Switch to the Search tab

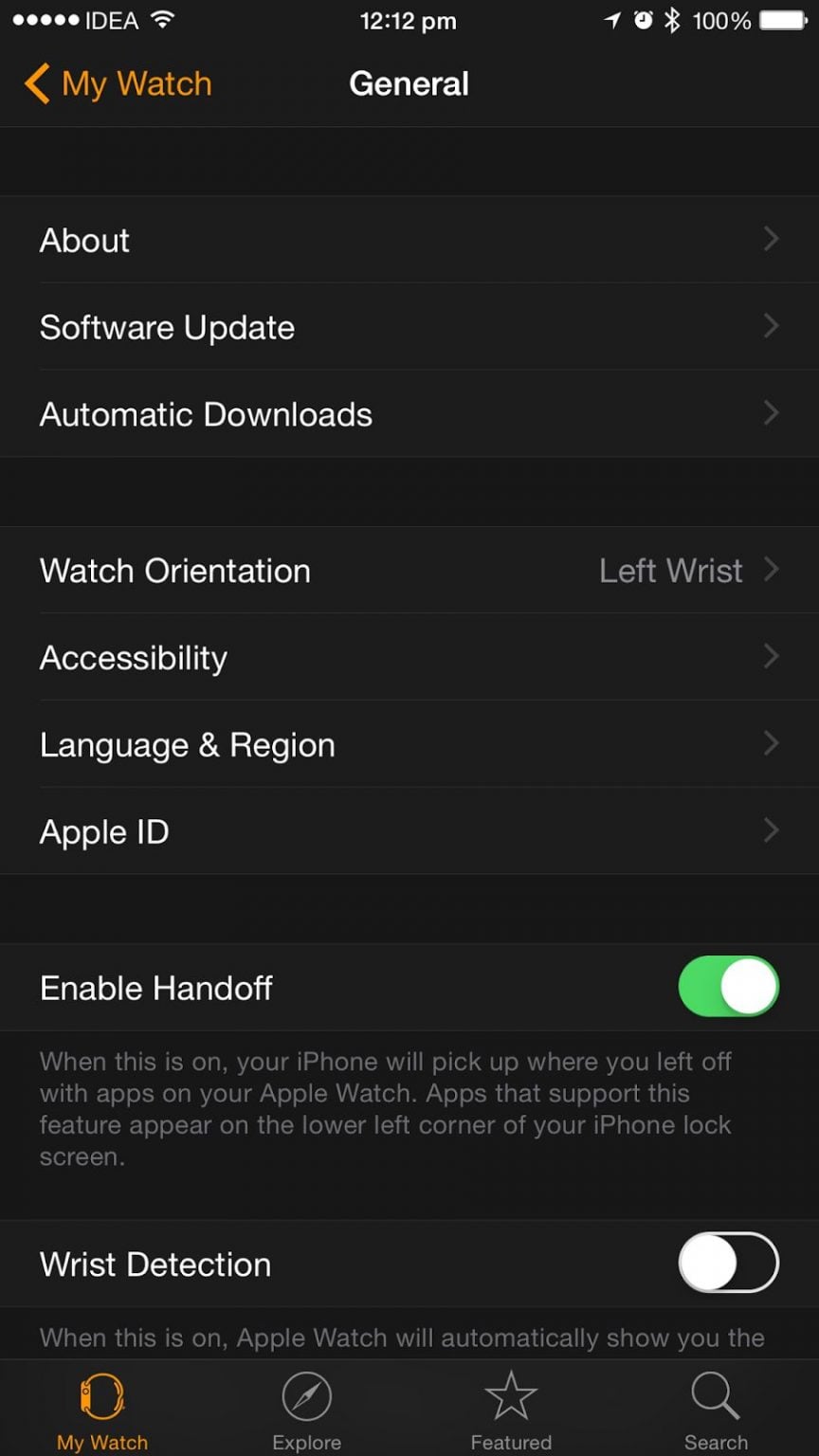[x=716, y=1410]
